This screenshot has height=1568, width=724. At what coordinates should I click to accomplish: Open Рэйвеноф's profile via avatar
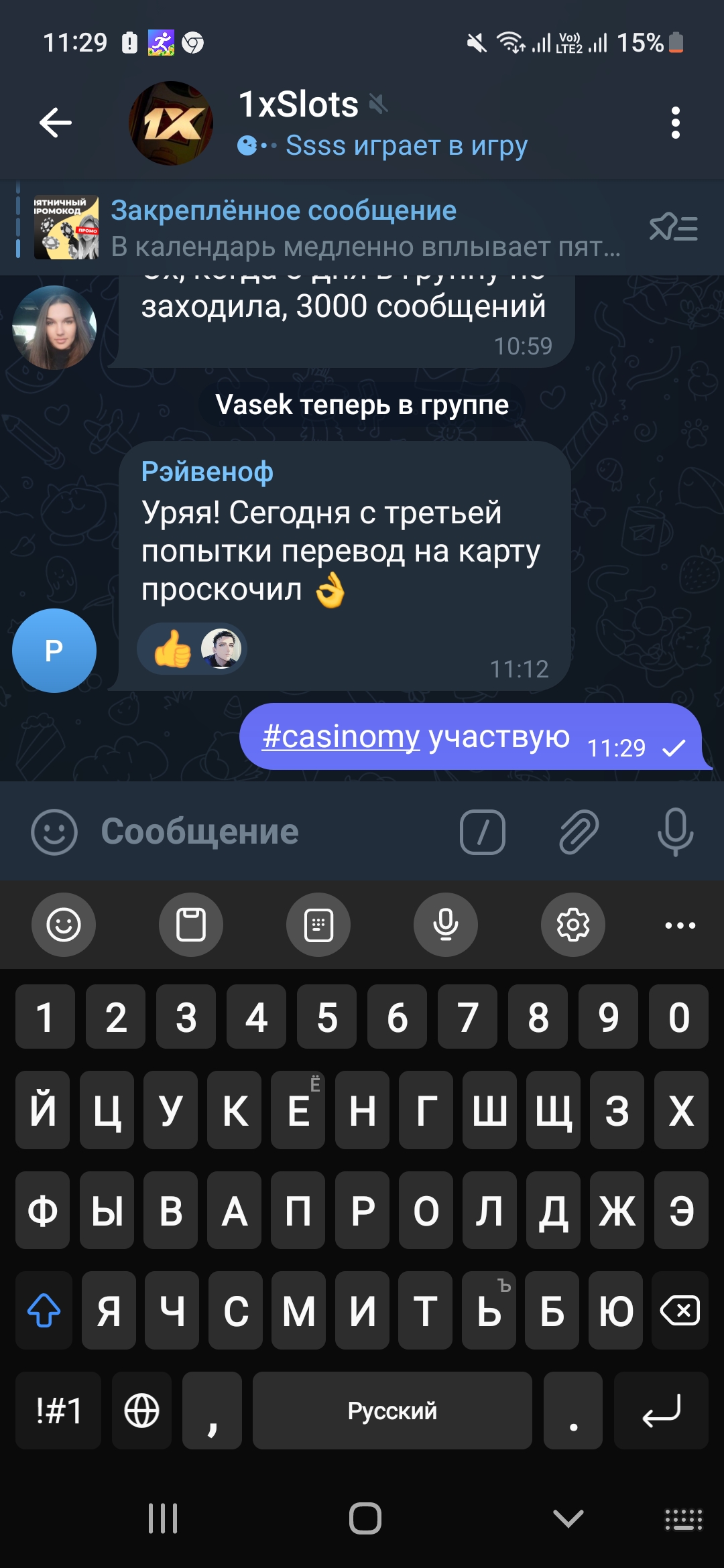[x=54, y=650]
